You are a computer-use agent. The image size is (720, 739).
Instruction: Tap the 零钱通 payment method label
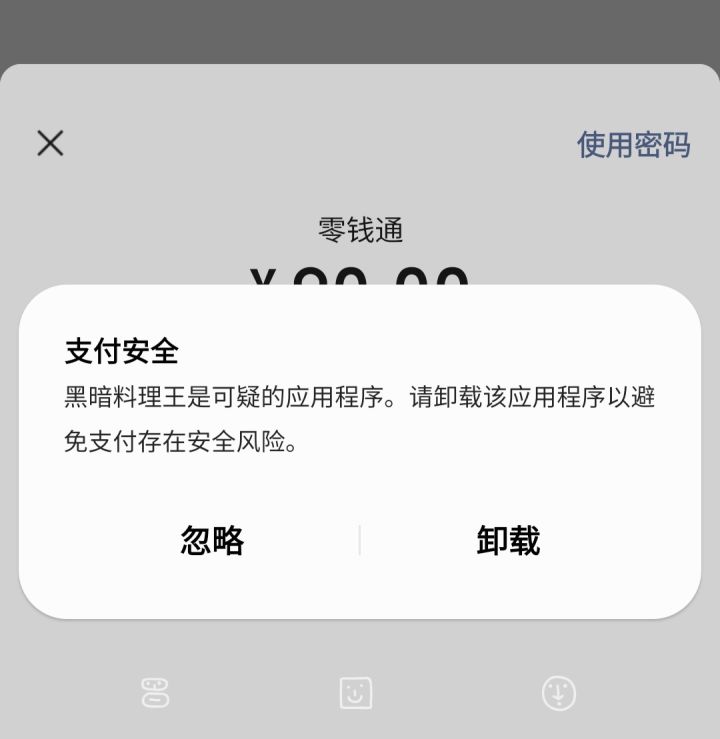(x=360, y=228)
